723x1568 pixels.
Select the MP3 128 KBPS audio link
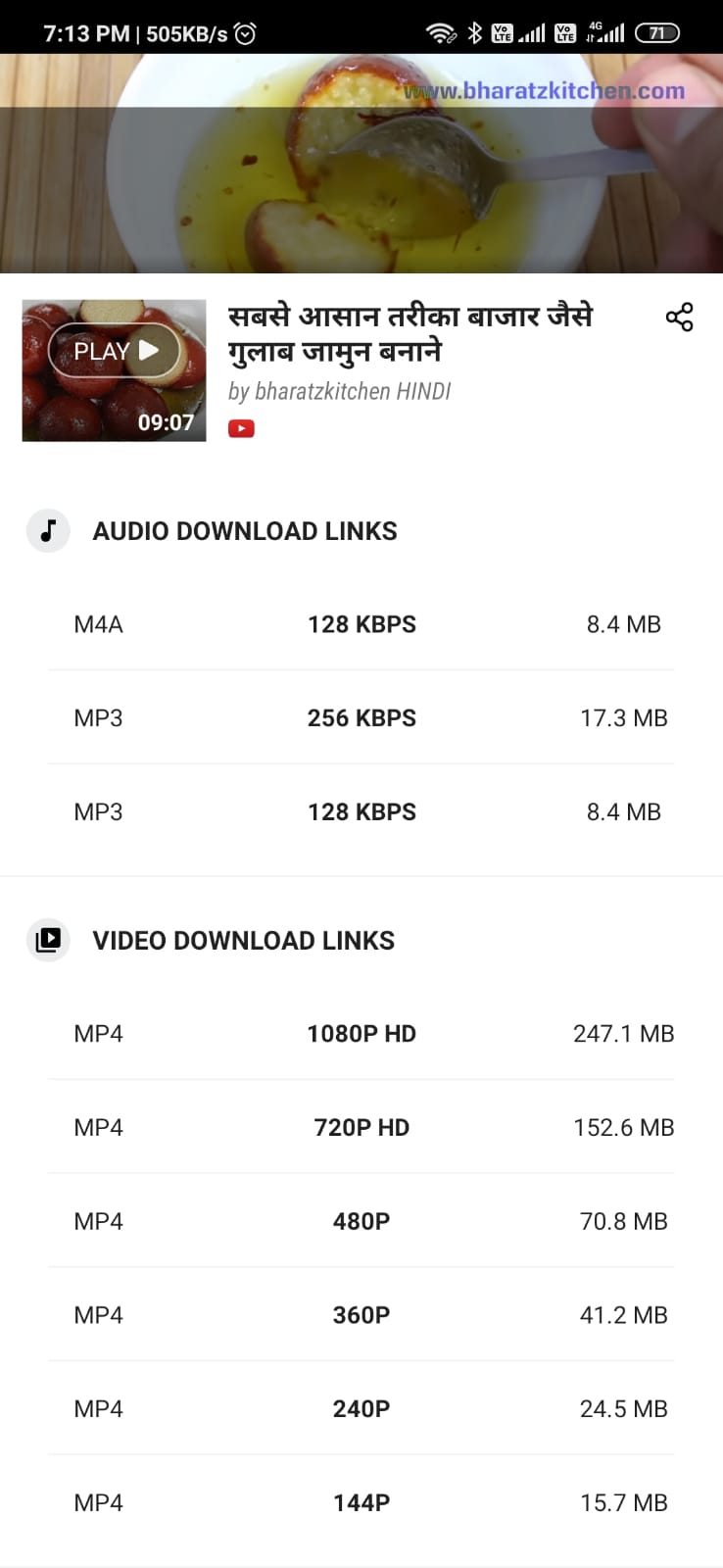tap(361, 812)
